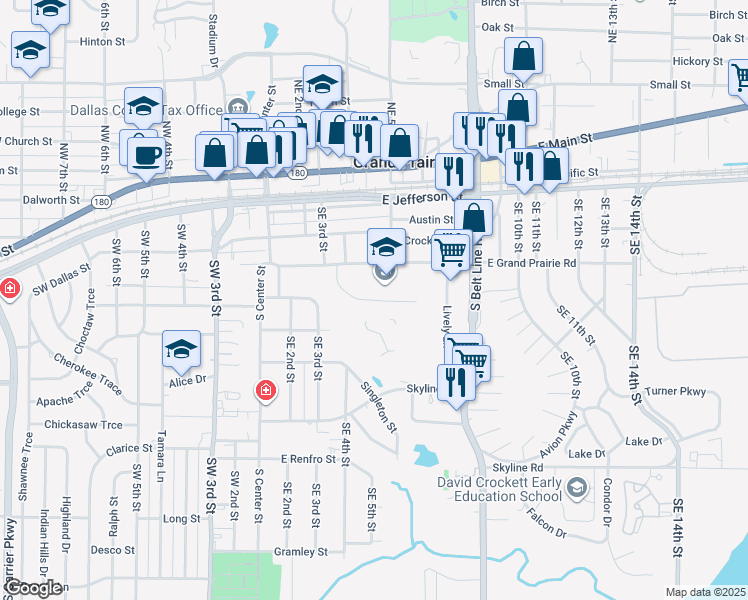The image size is (748, 600).
Task: Open the restaurant marker on E Jefferson St
Action: [x=455, y=174]
